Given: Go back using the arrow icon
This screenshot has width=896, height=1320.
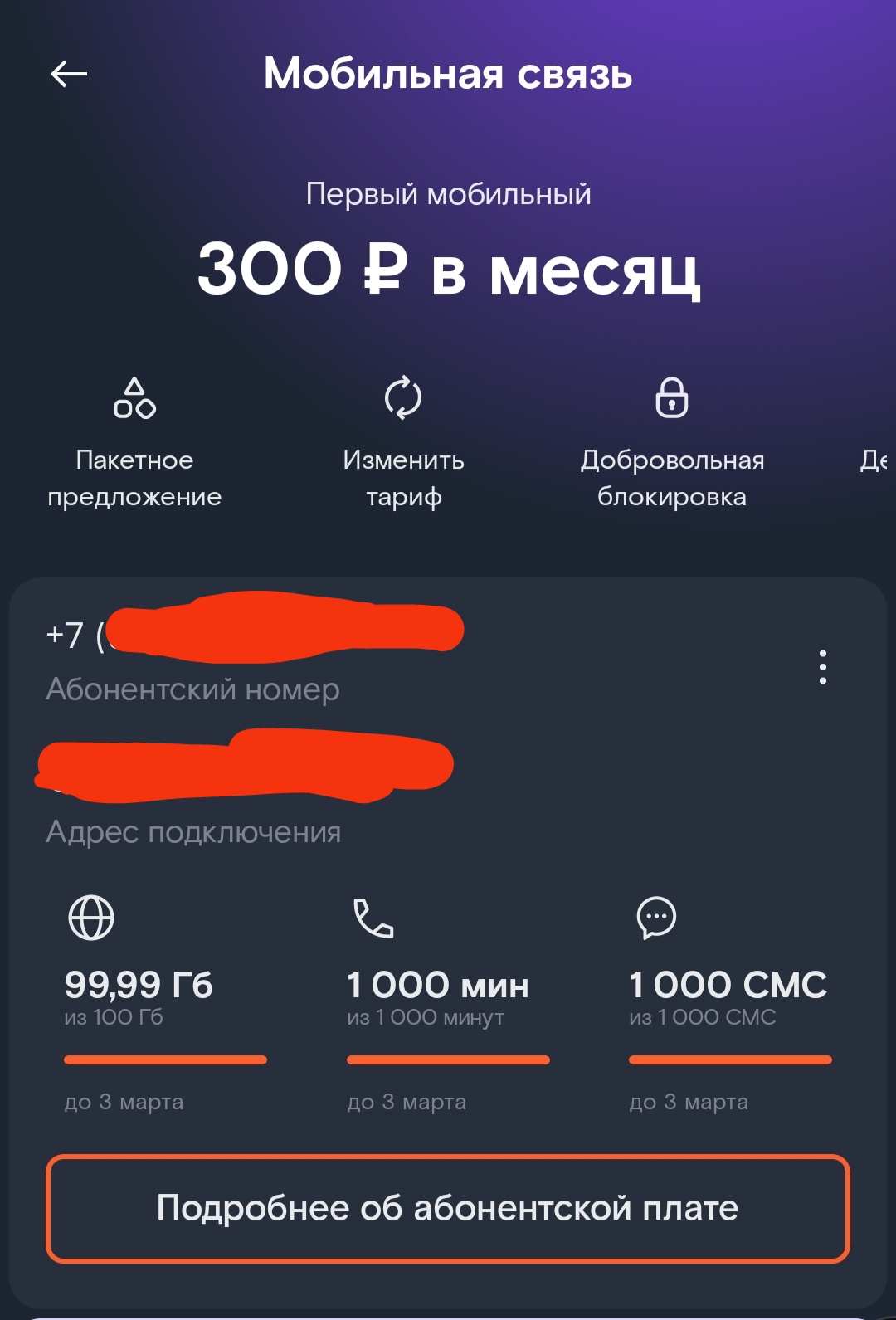Looking at the screenshot, I should [69, 75].
